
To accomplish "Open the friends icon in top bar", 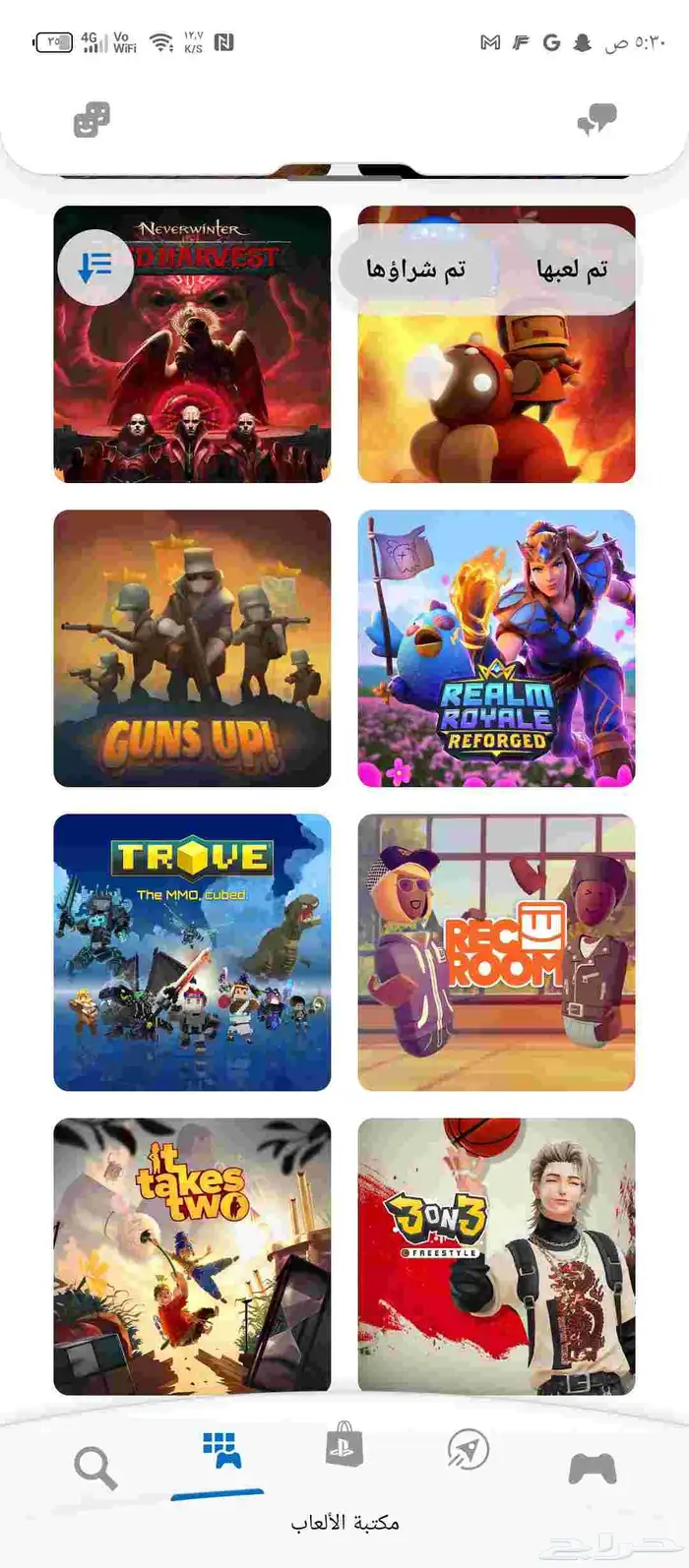I will pos(92,121).
